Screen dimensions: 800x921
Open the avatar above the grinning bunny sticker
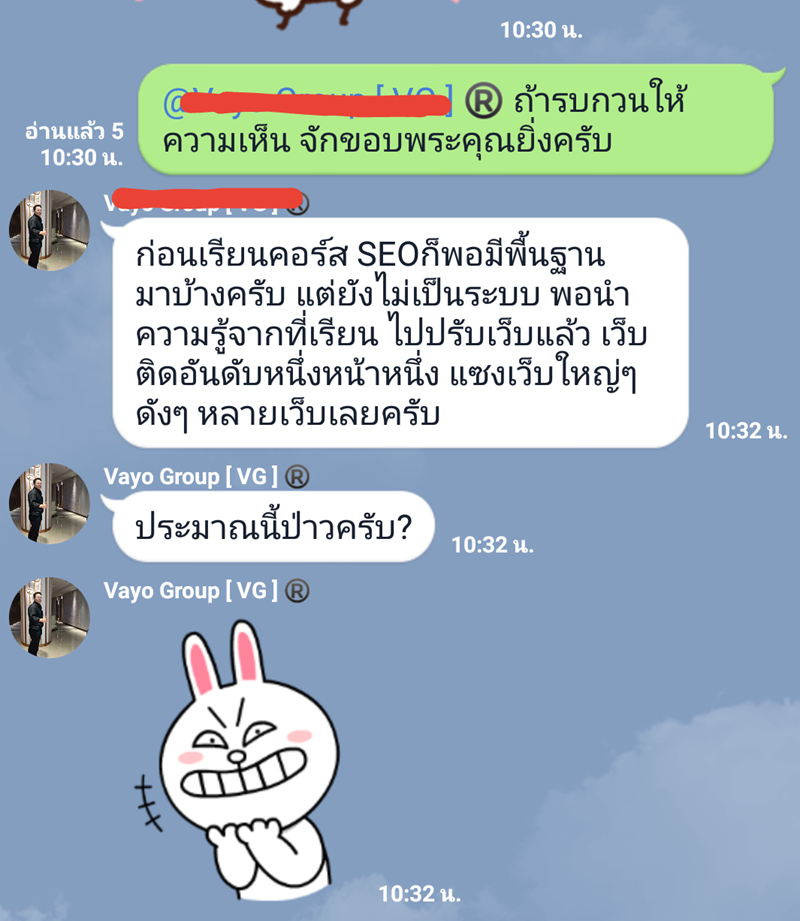(x=50, y=617)
